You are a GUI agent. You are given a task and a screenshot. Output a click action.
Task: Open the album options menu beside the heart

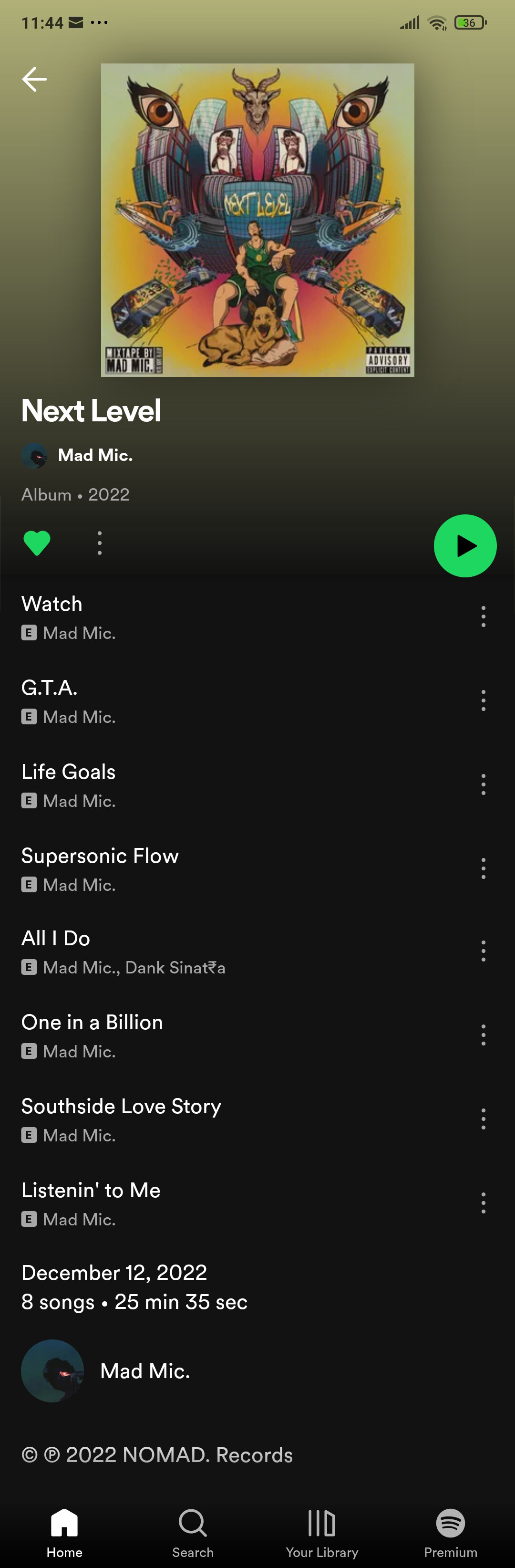pyautogui.click(x=100, y=543)
